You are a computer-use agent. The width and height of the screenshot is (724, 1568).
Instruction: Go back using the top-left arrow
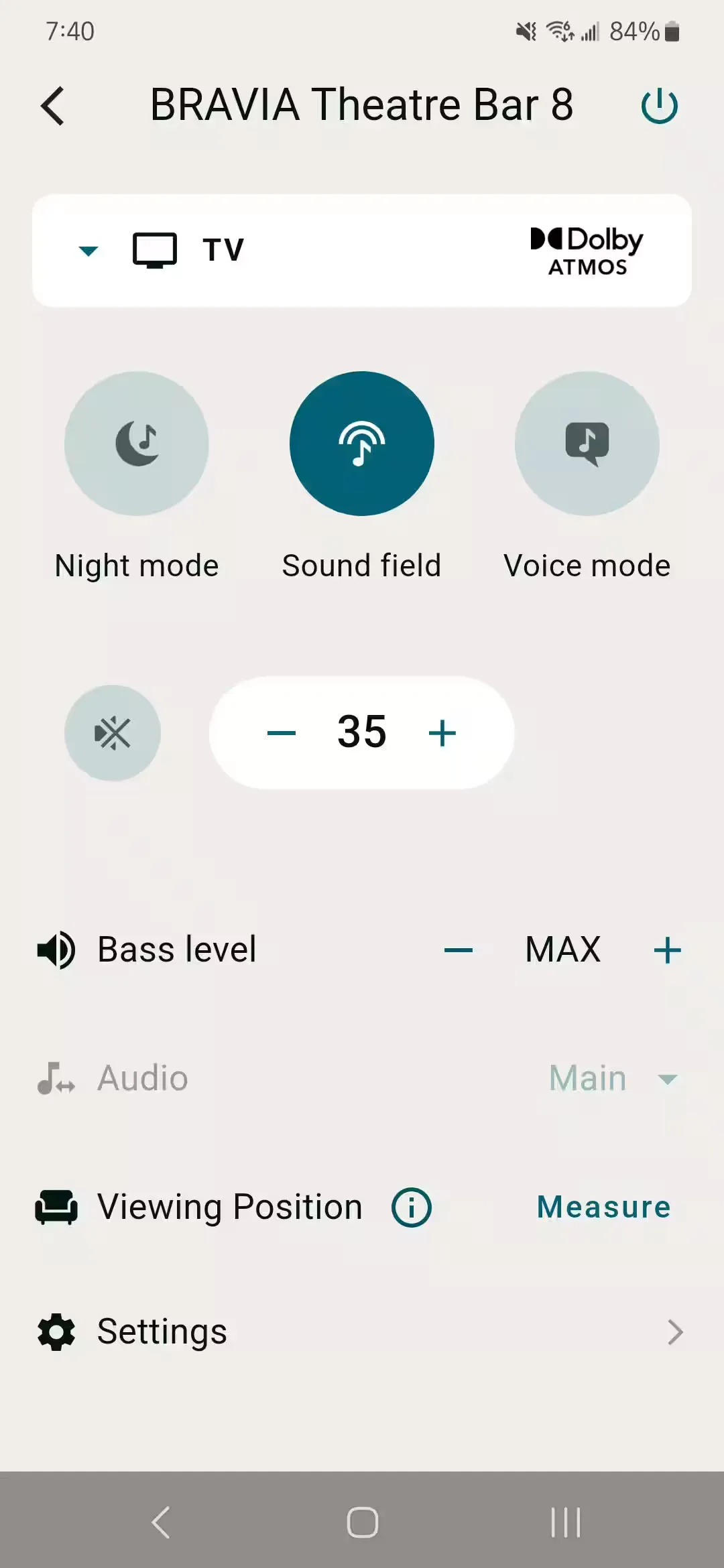click(53, 106)
